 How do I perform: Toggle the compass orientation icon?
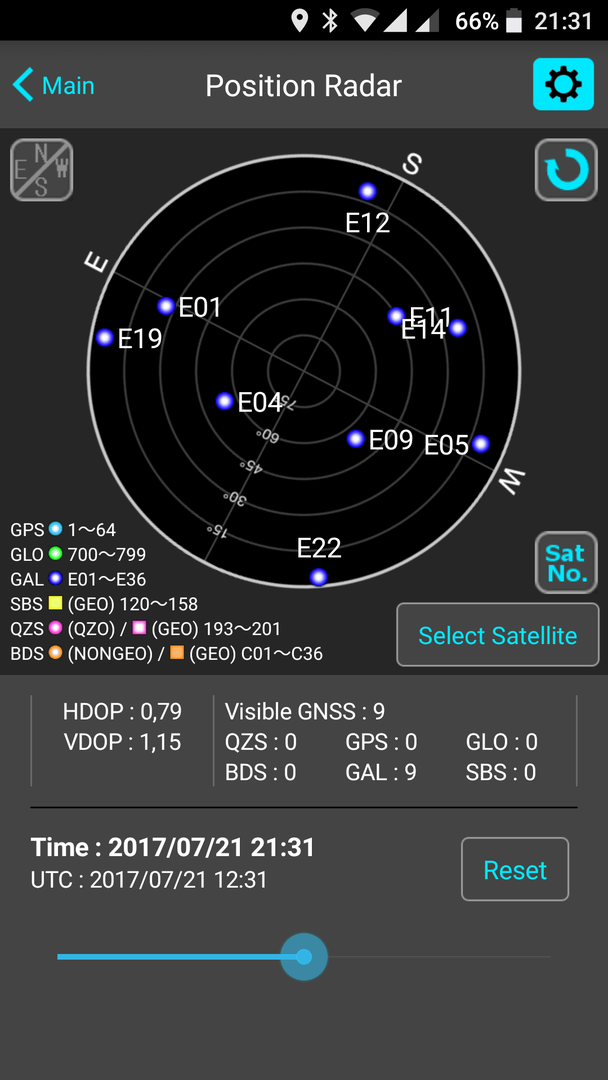[x=41, y=170]
